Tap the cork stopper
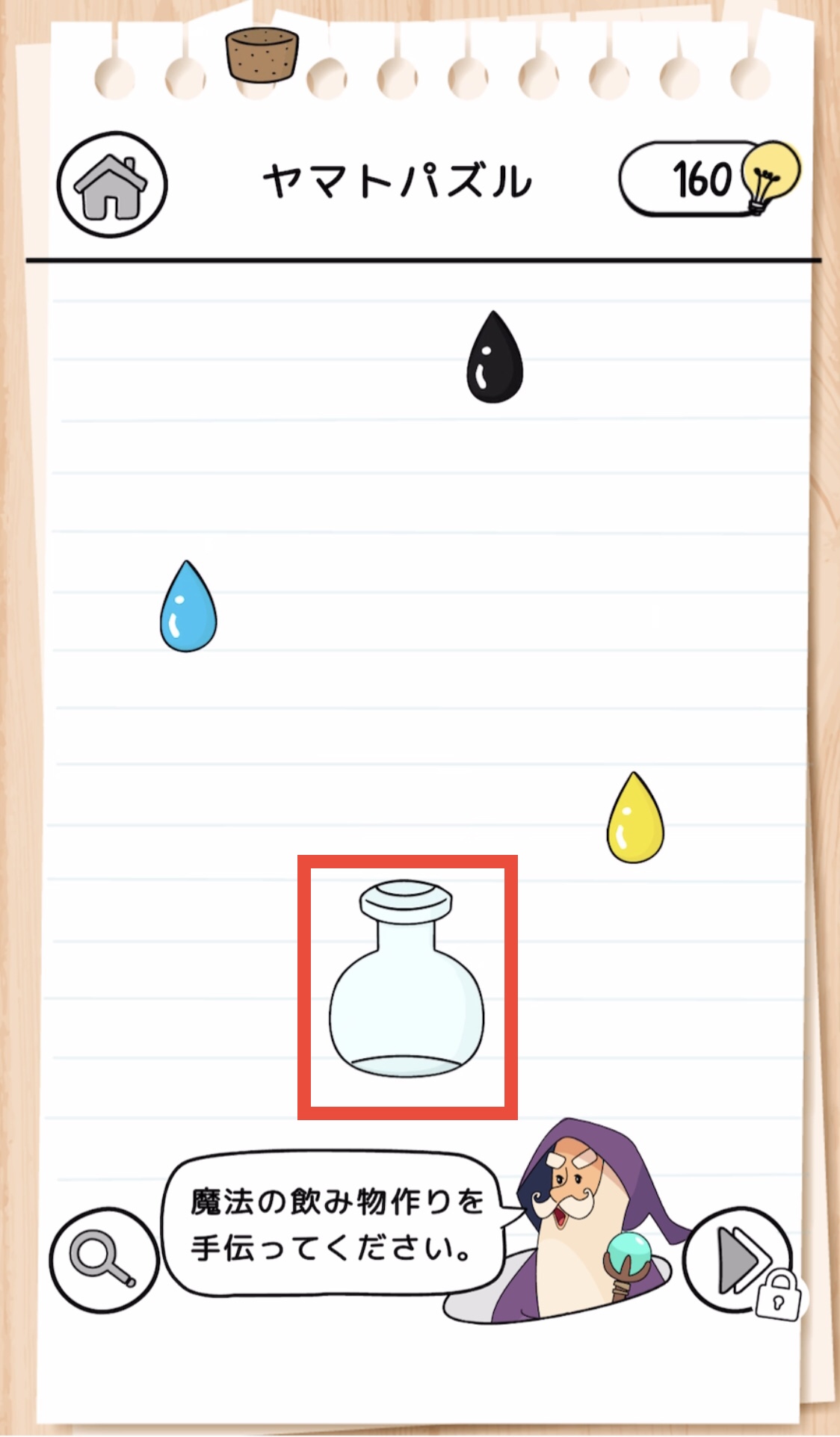 (262, 55)
